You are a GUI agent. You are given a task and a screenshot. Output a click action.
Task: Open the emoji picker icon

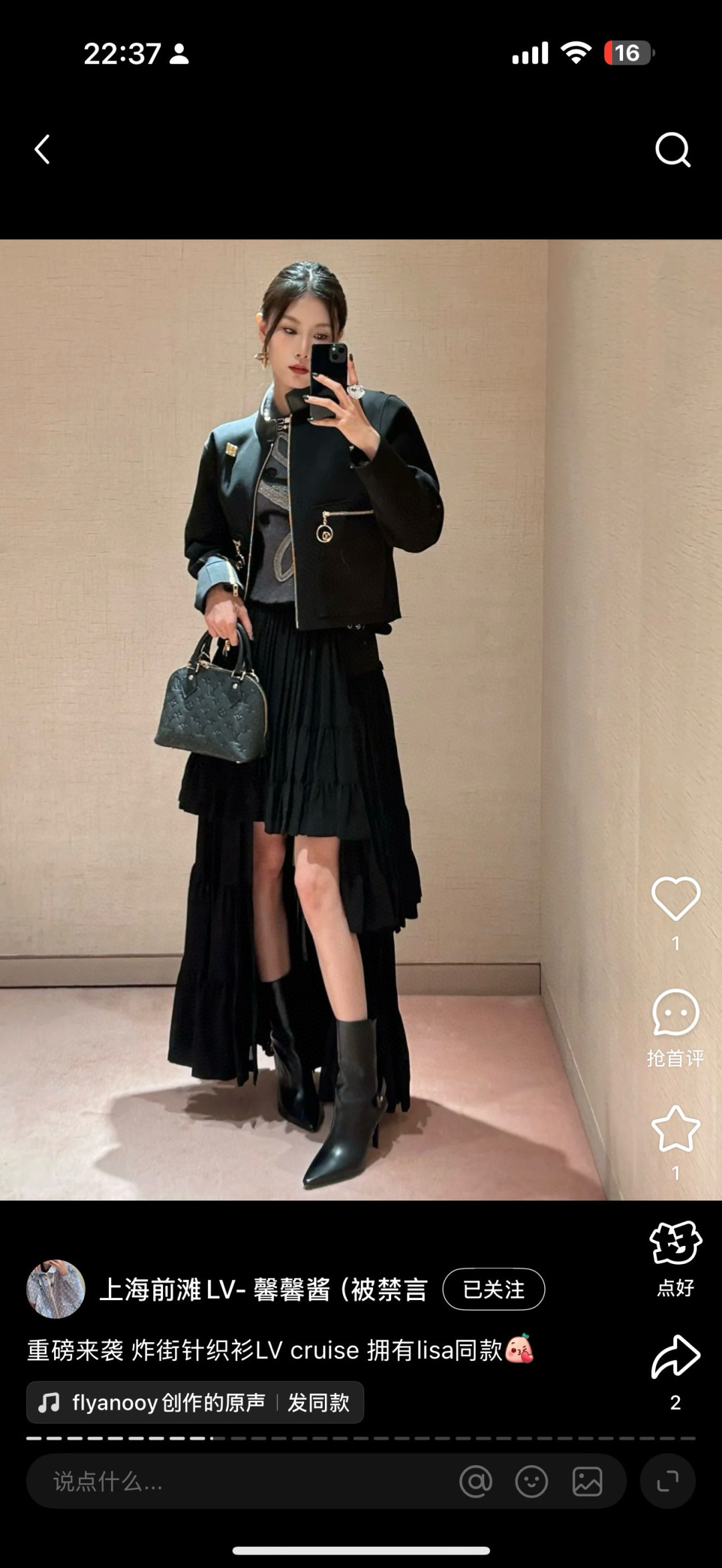click(x=531, y=1482)
